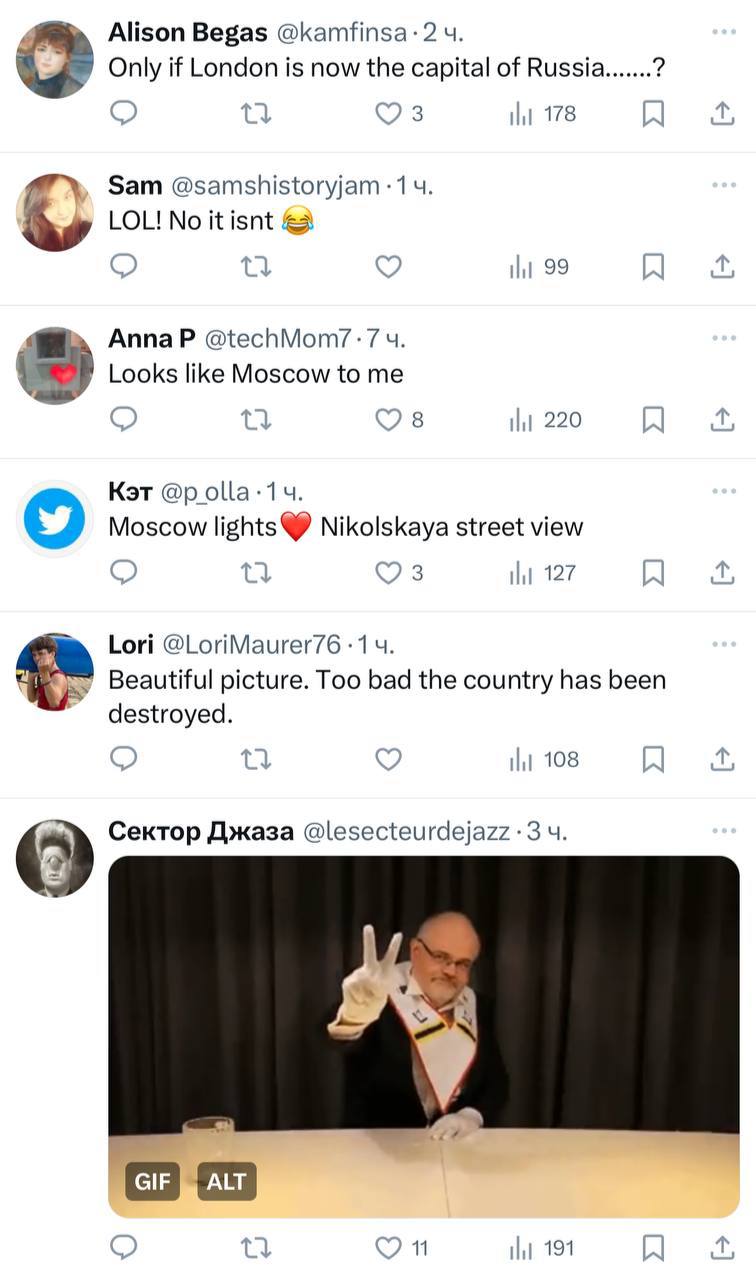Like Сектор Джаза's GIF tweet
The width and height of the screenshot is (756, 1280).
tap(388, 1248)
